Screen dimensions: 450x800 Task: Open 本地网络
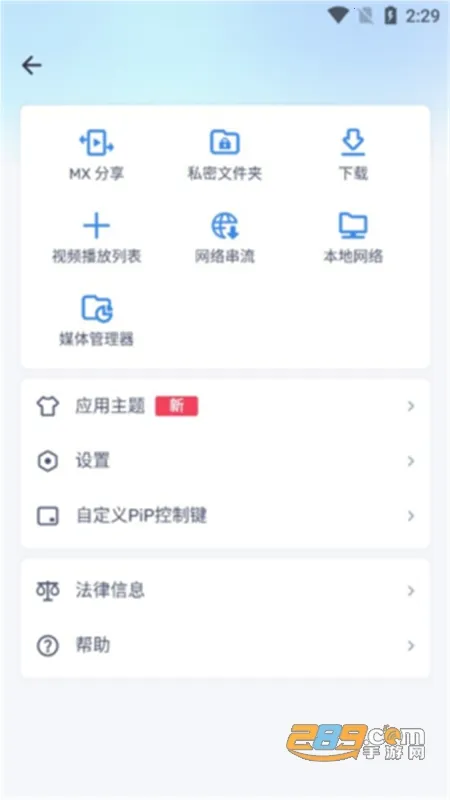click(x=353, y=238)
